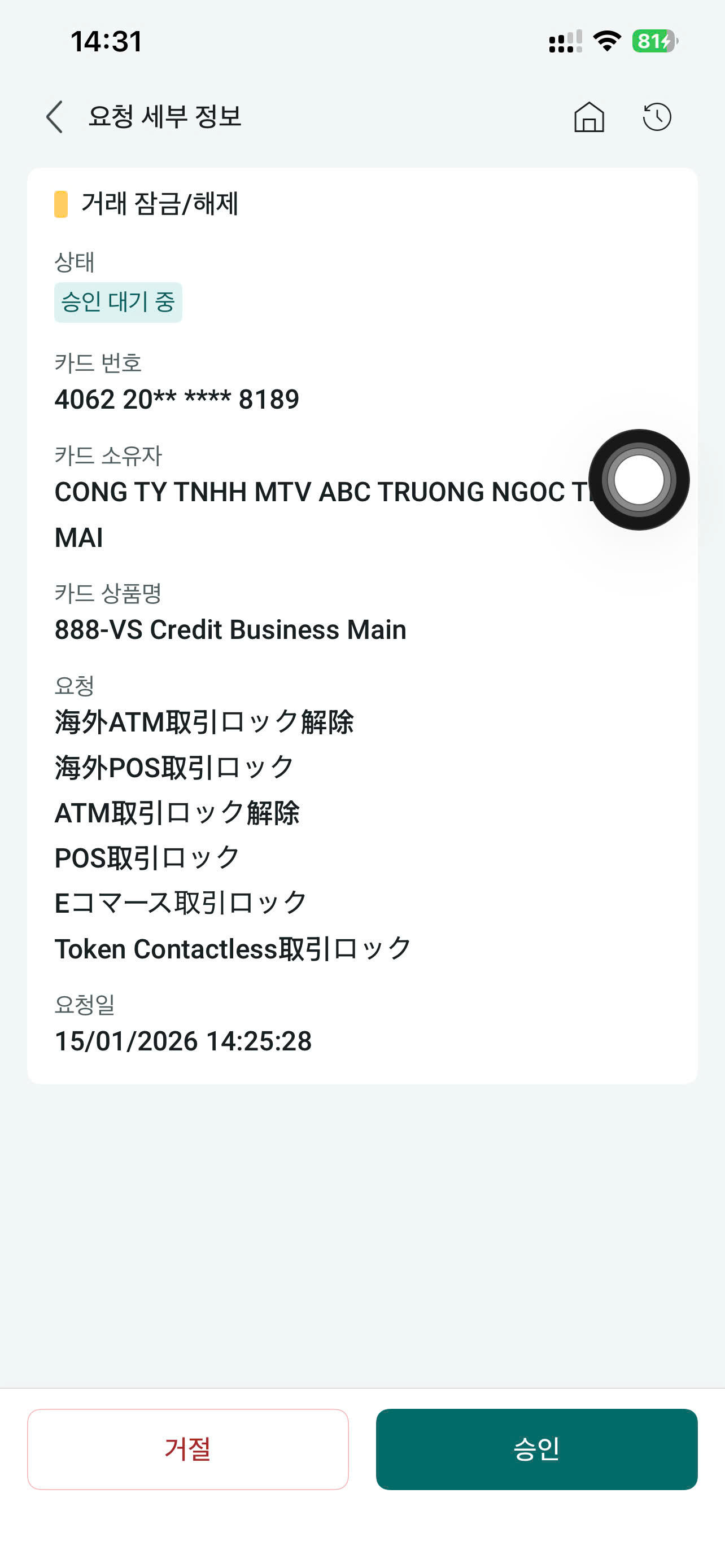Go back from the 요청 세부 정보 page
This screenshot has width=725, height=1568.
point(55,116)
